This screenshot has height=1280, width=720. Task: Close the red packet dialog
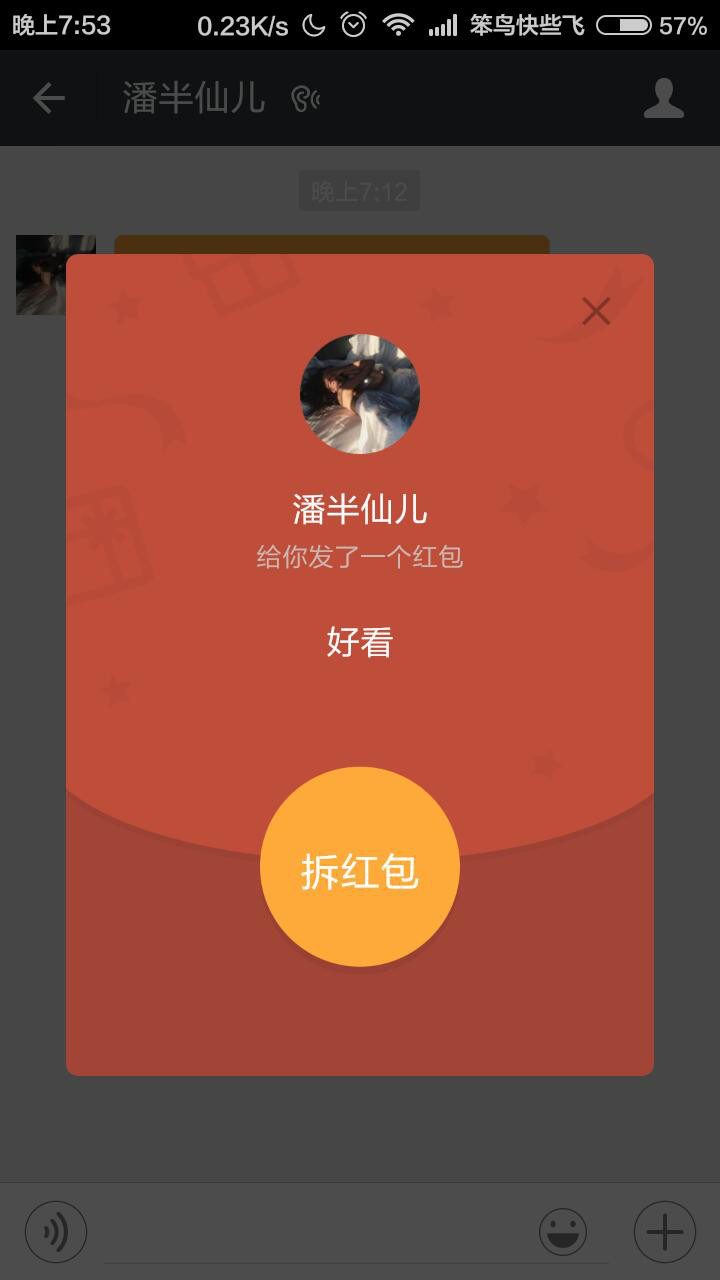click(596, 311)
